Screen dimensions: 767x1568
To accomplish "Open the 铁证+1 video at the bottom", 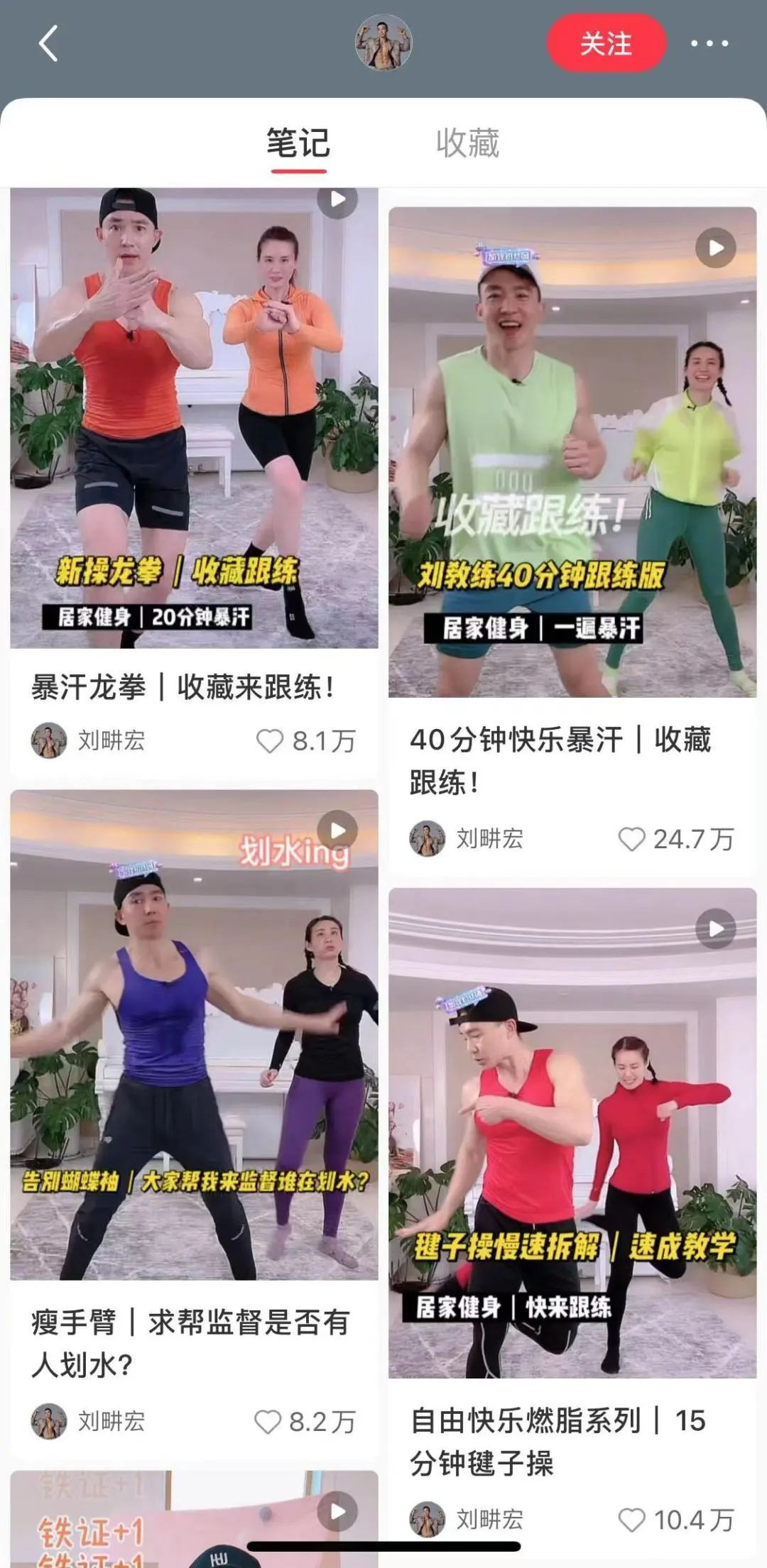I will click(194, 1519).
